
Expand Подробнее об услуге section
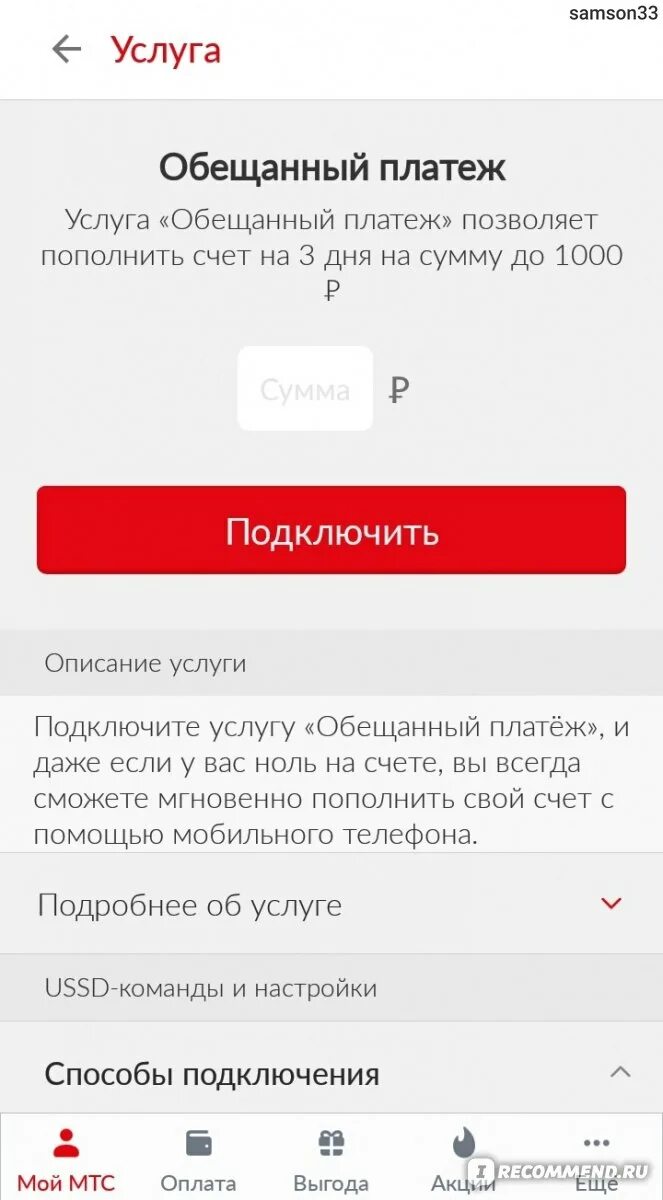(x=331, y=904)
